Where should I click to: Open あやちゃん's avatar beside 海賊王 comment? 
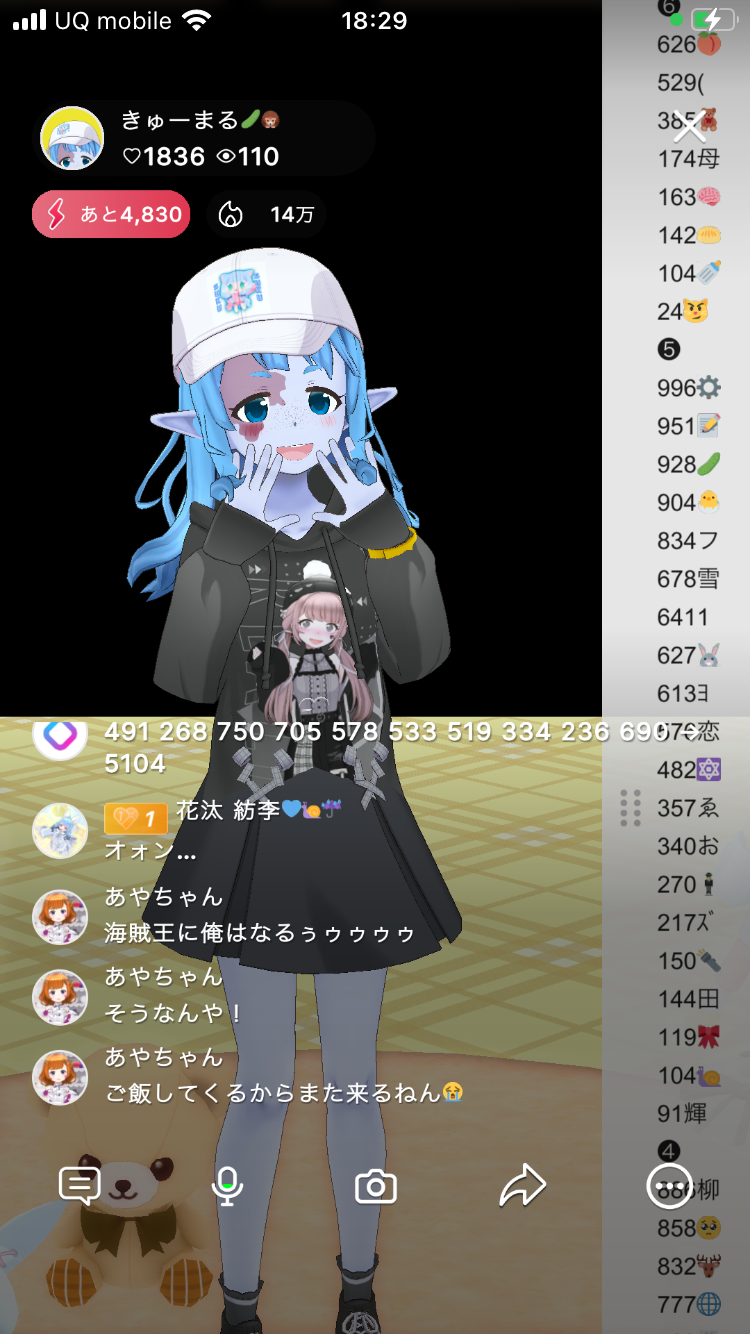[60, 916]
